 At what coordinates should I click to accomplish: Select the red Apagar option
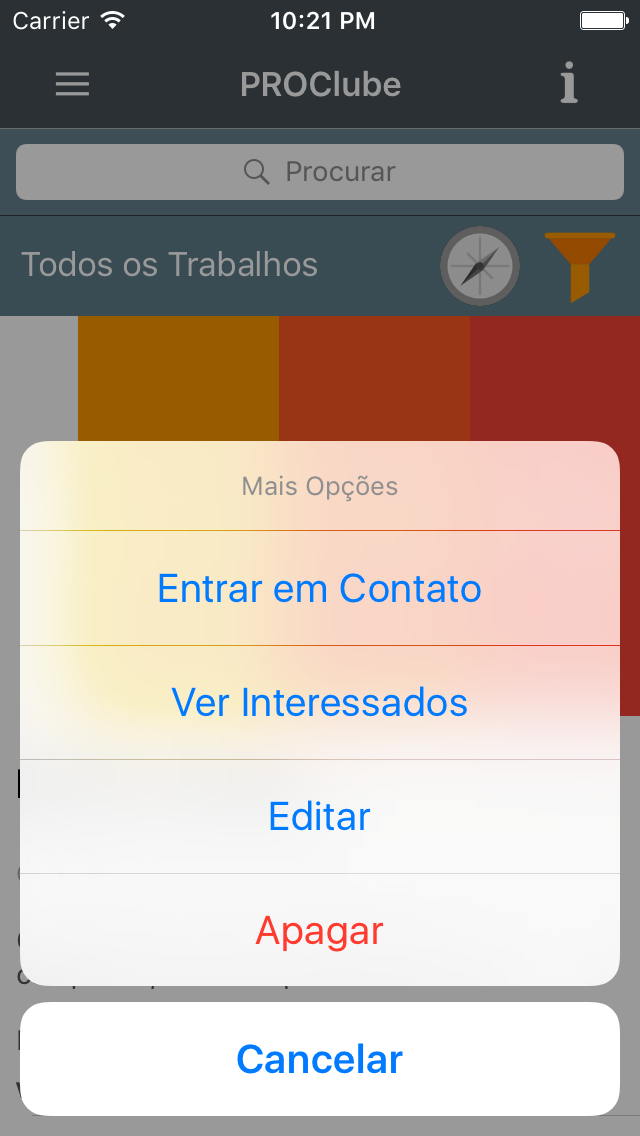click(x=320, y=930)
